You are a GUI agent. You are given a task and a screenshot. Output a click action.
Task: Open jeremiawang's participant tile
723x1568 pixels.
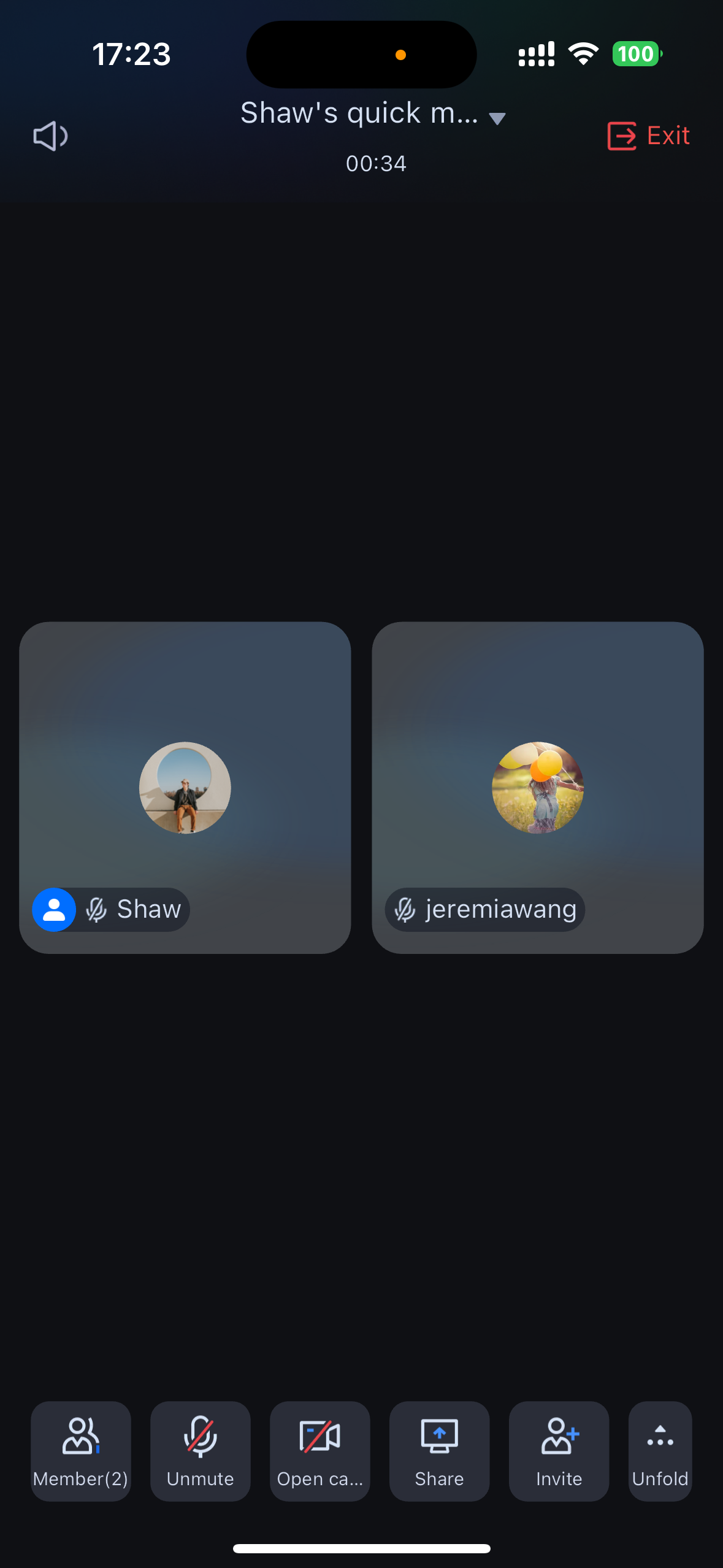(537, 787)
